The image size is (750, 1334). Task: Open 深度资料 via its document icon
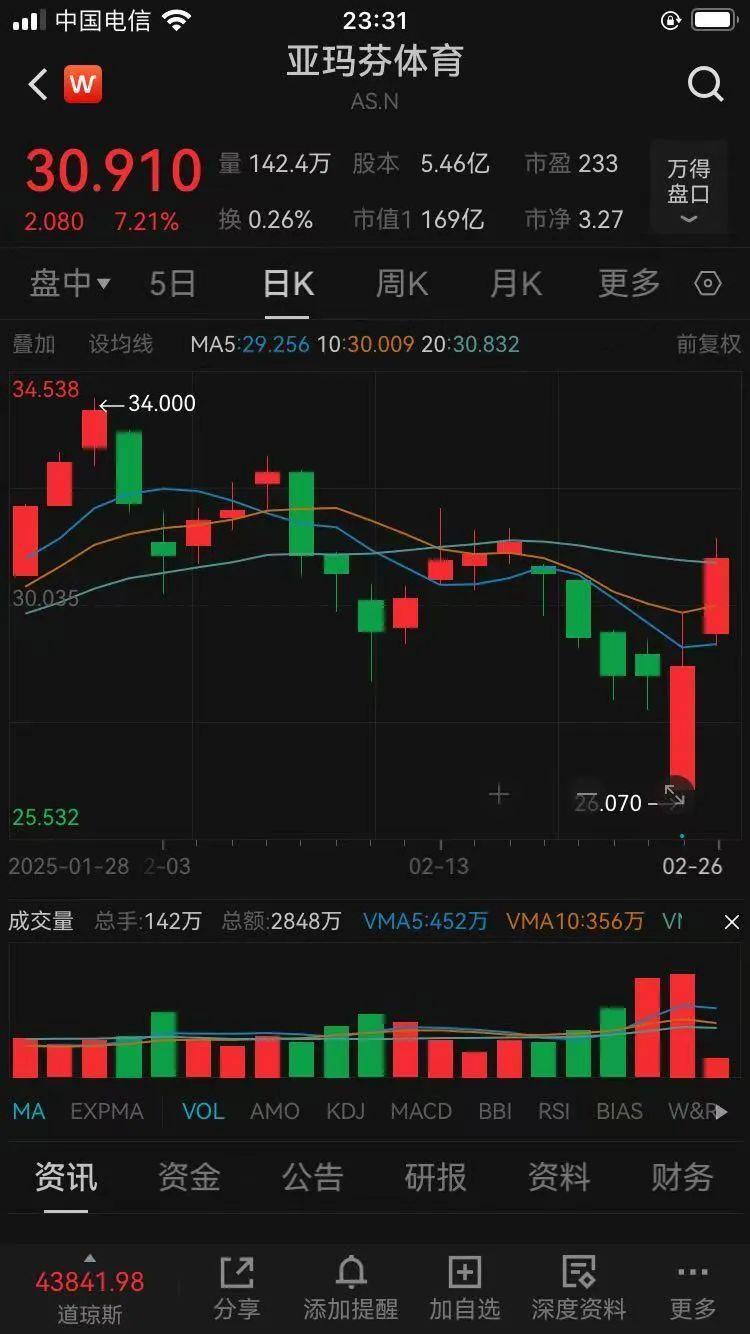(578, 1286)
